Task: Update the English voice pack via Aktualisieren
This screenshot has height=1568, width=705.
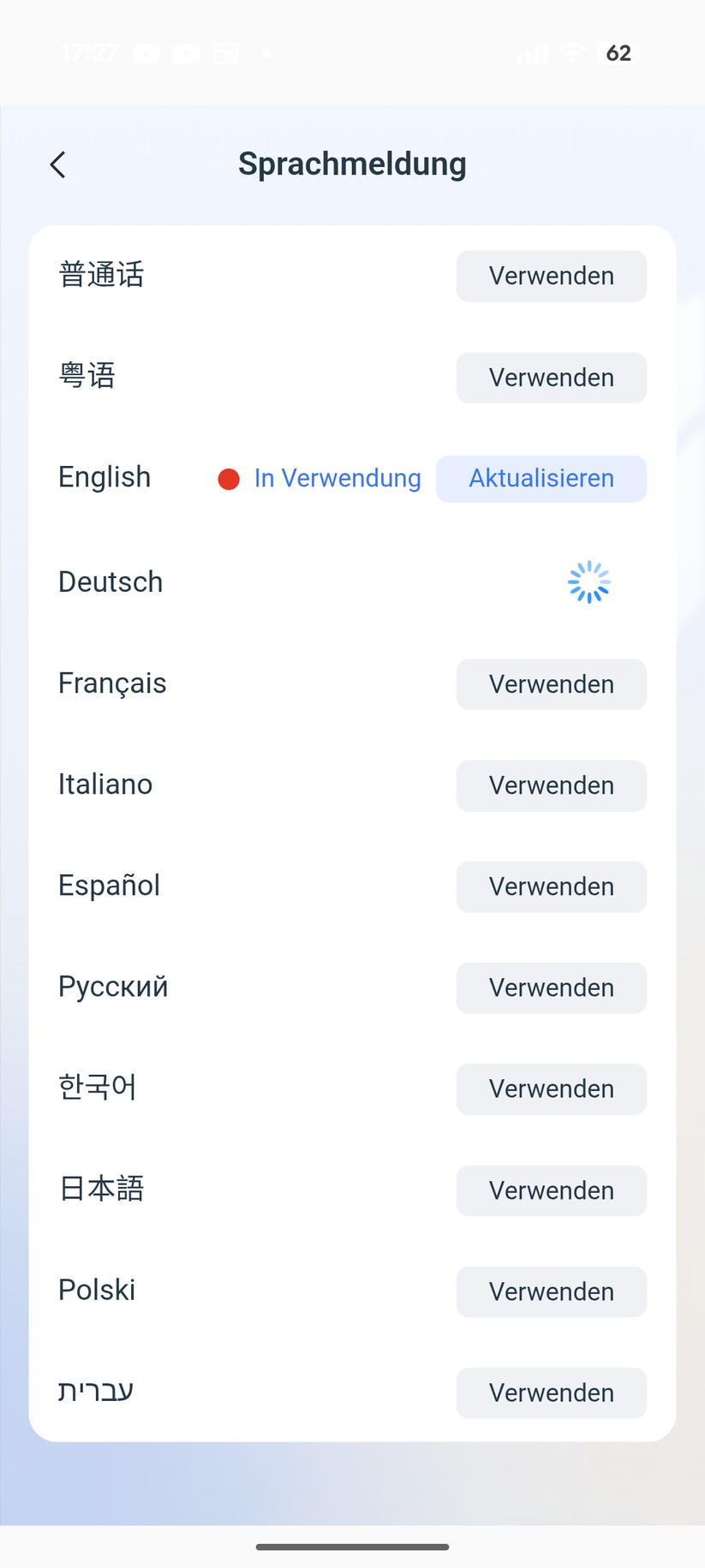Action: click(x=541, y=479)
